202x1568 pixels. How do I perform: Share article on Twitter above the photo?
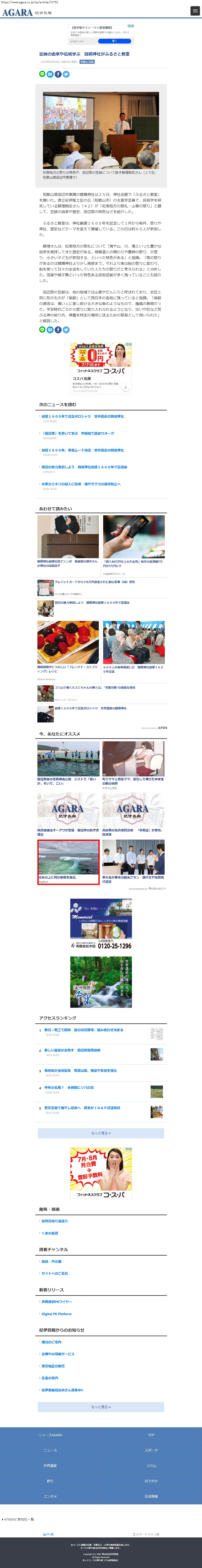[x=66, y=74]
